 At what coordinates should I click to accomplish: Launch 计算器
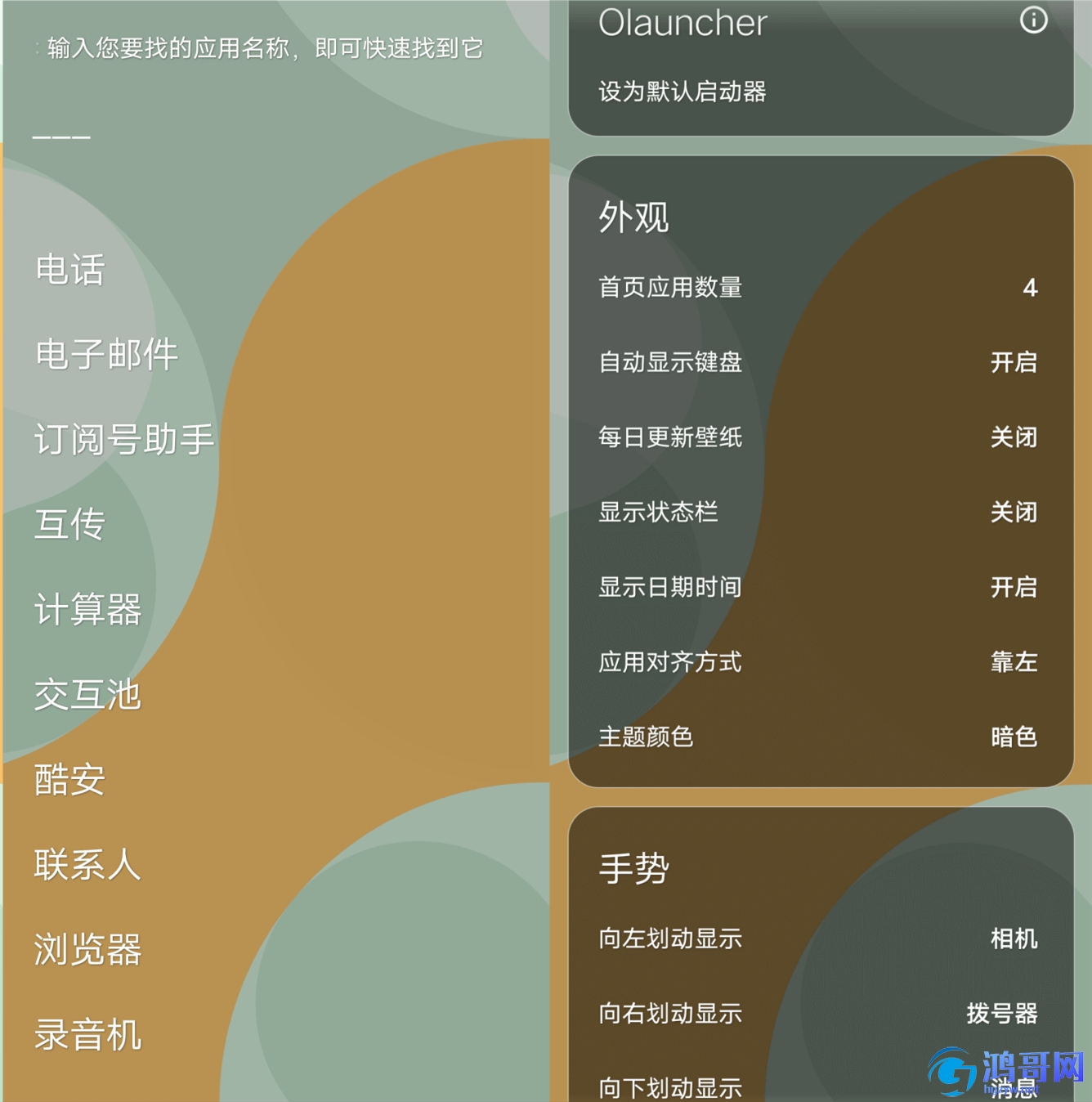[88, 610]
